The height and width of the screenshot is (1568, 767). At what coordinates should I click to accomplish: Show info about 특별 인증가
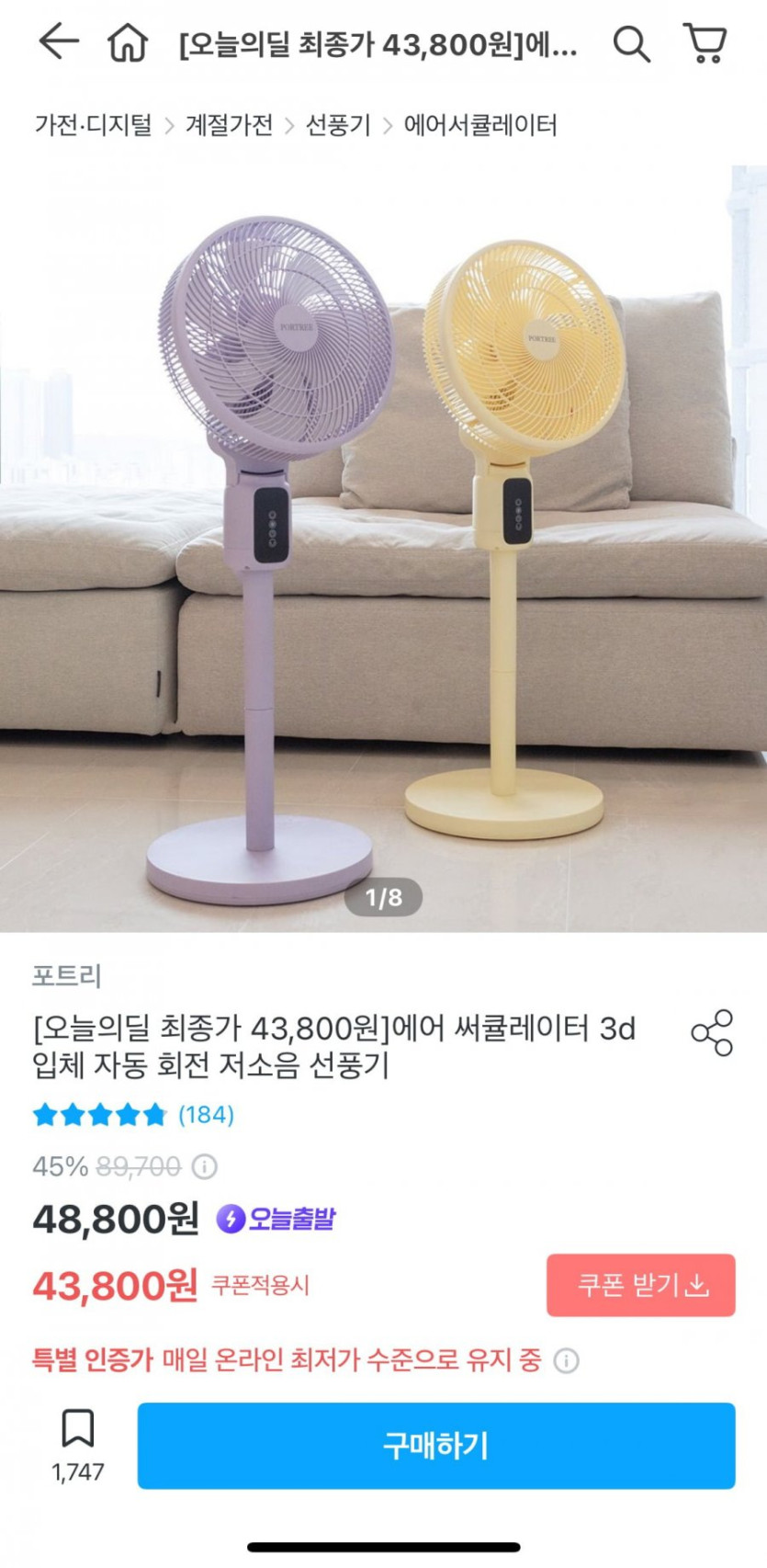pos(567,1360)
